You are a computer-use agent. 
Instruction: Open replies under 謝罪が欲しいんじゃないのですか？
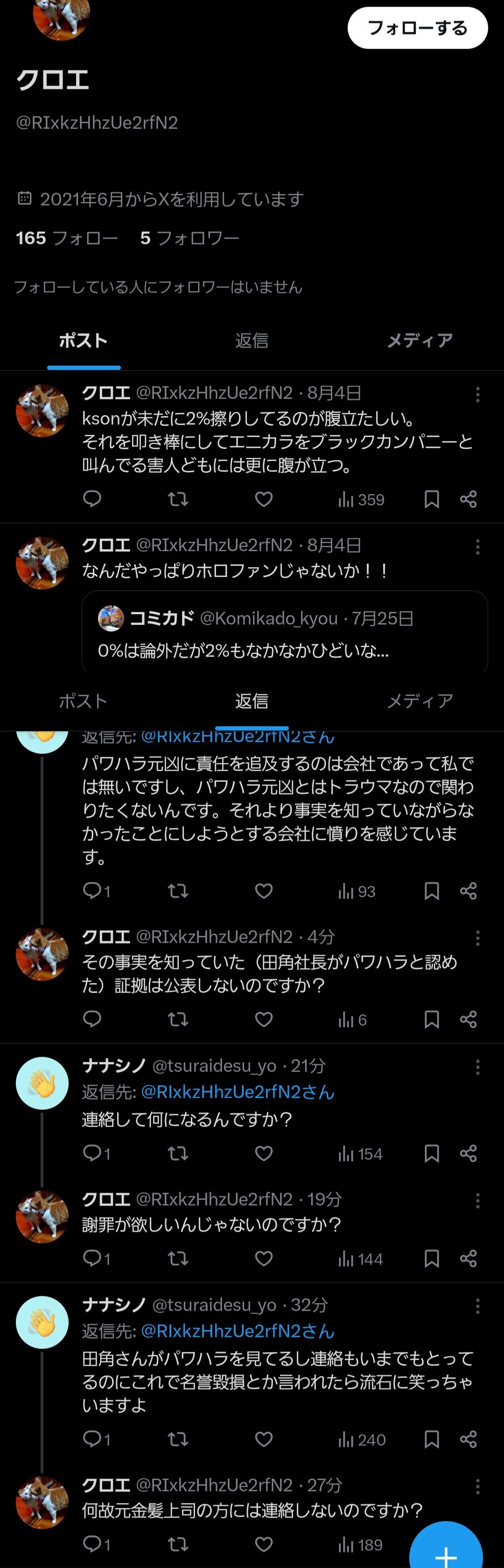(96, 1259)
